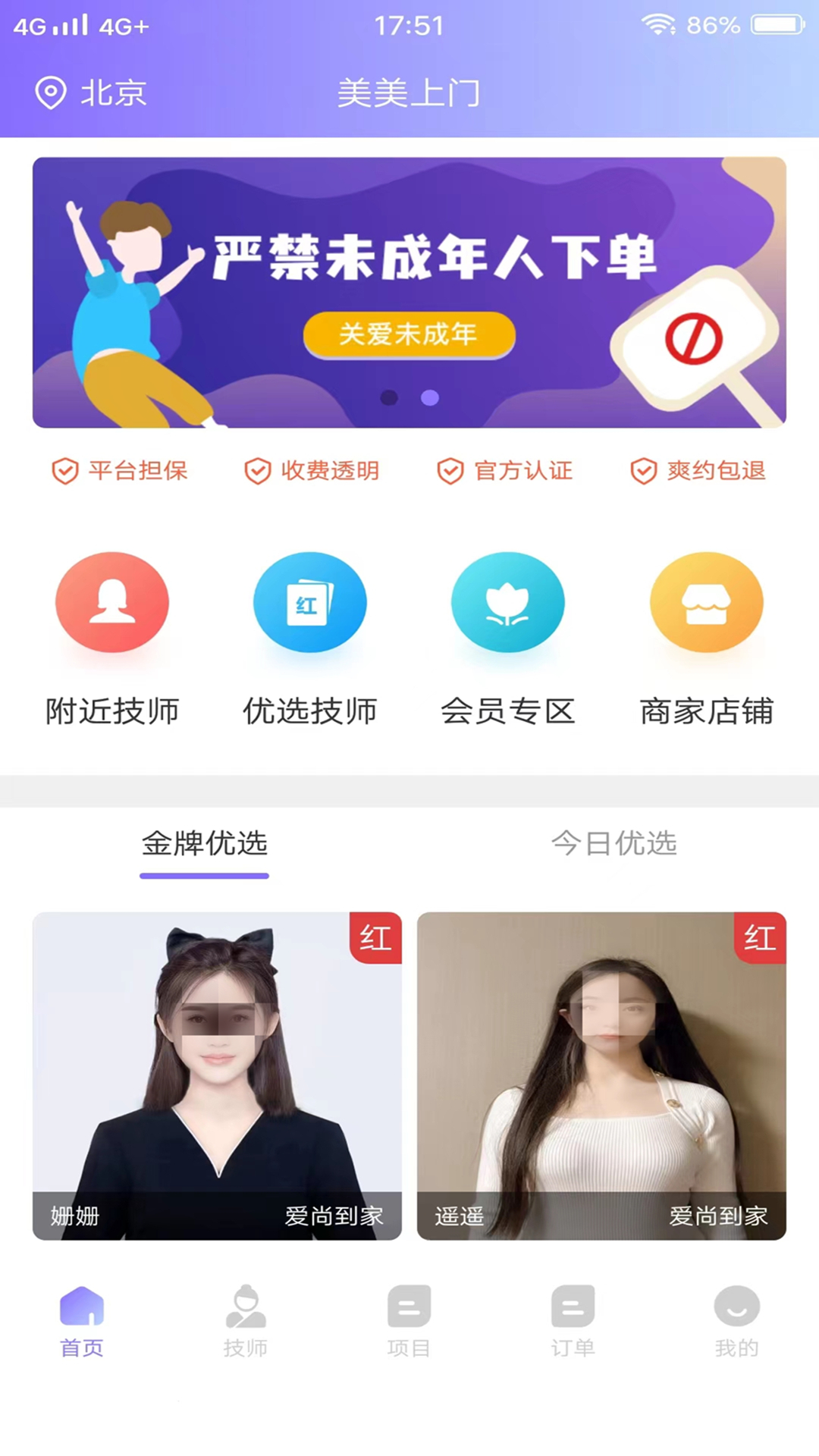Open 收费透明 transparent pricing badge
Screen dimensions: 819x1456
click(x=312, y=471)
